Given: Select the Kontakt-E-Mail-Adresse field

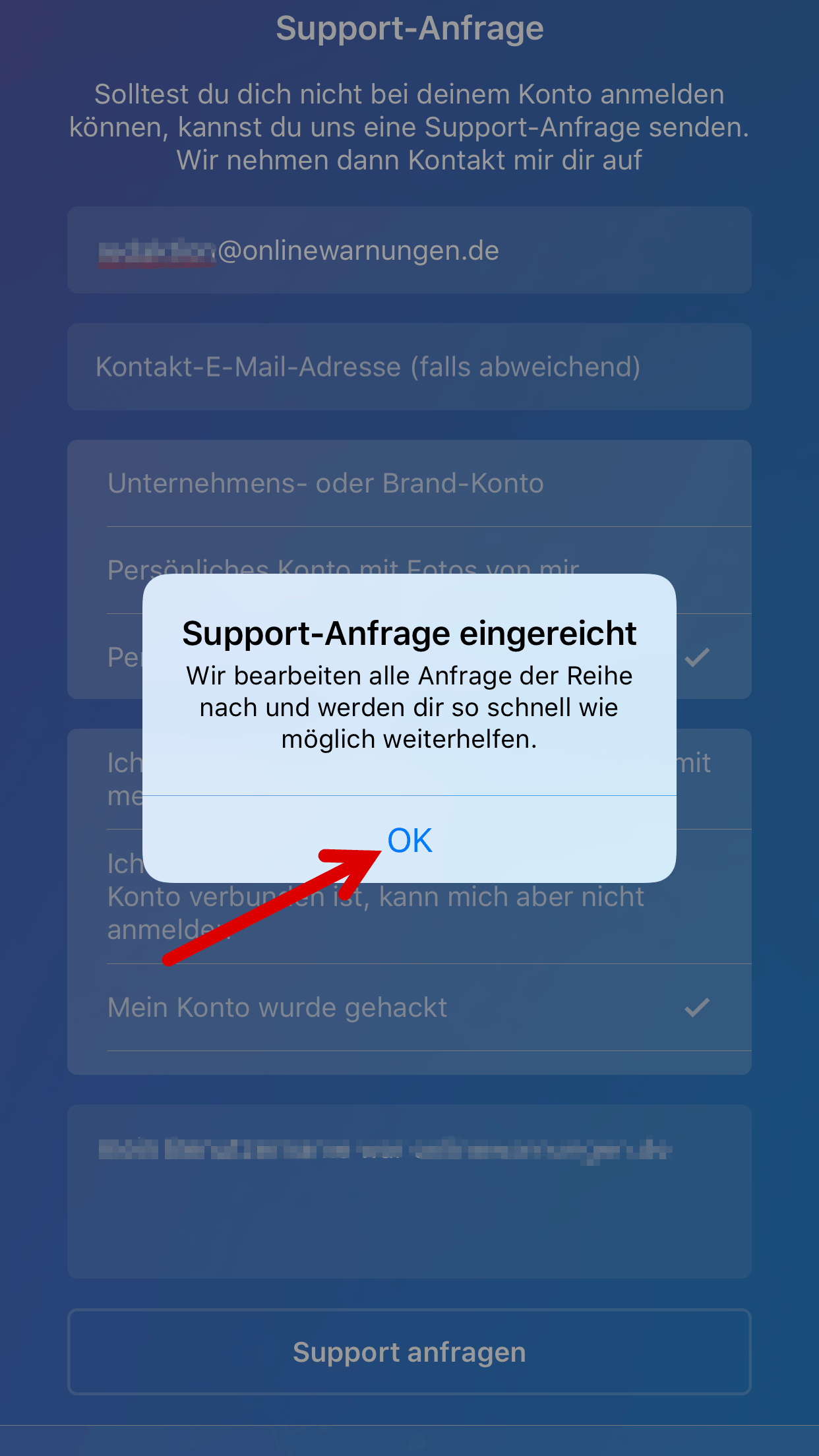Looking at the screenshot, I should tap(409, 367).
